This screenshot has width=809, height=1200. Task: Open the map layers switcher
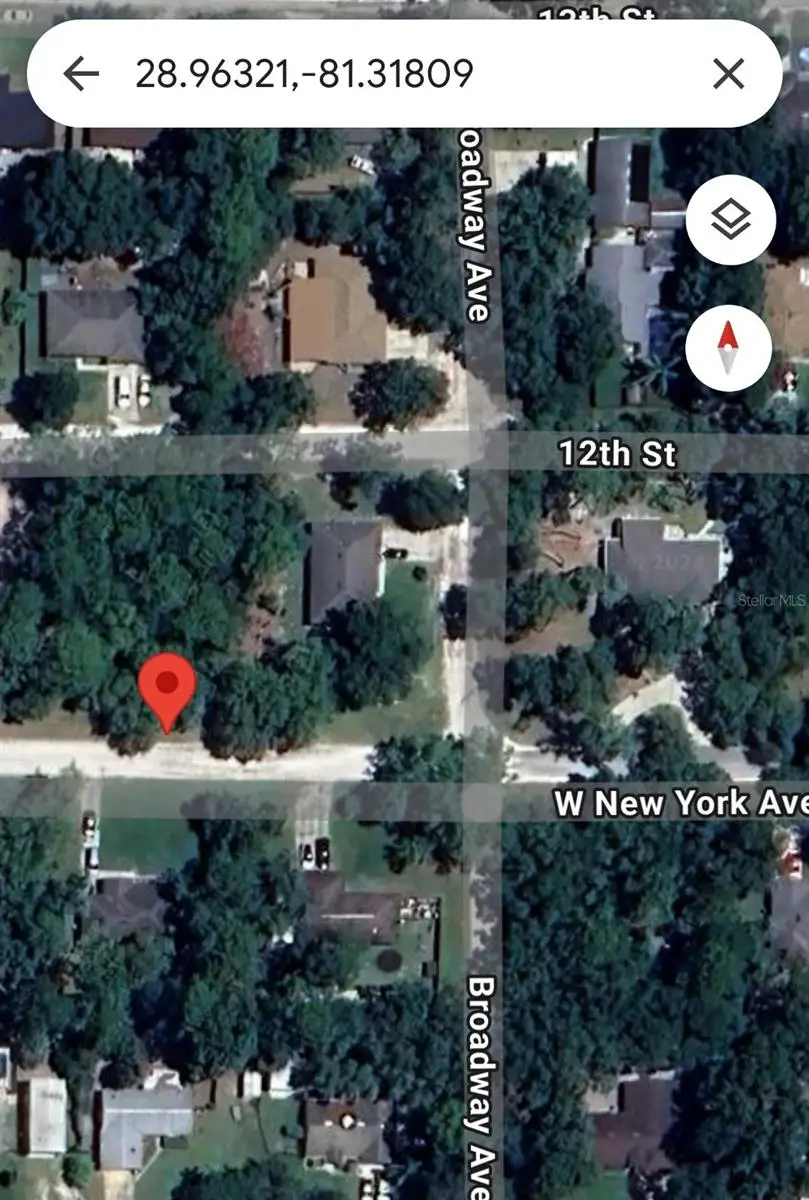pos(732,220)
